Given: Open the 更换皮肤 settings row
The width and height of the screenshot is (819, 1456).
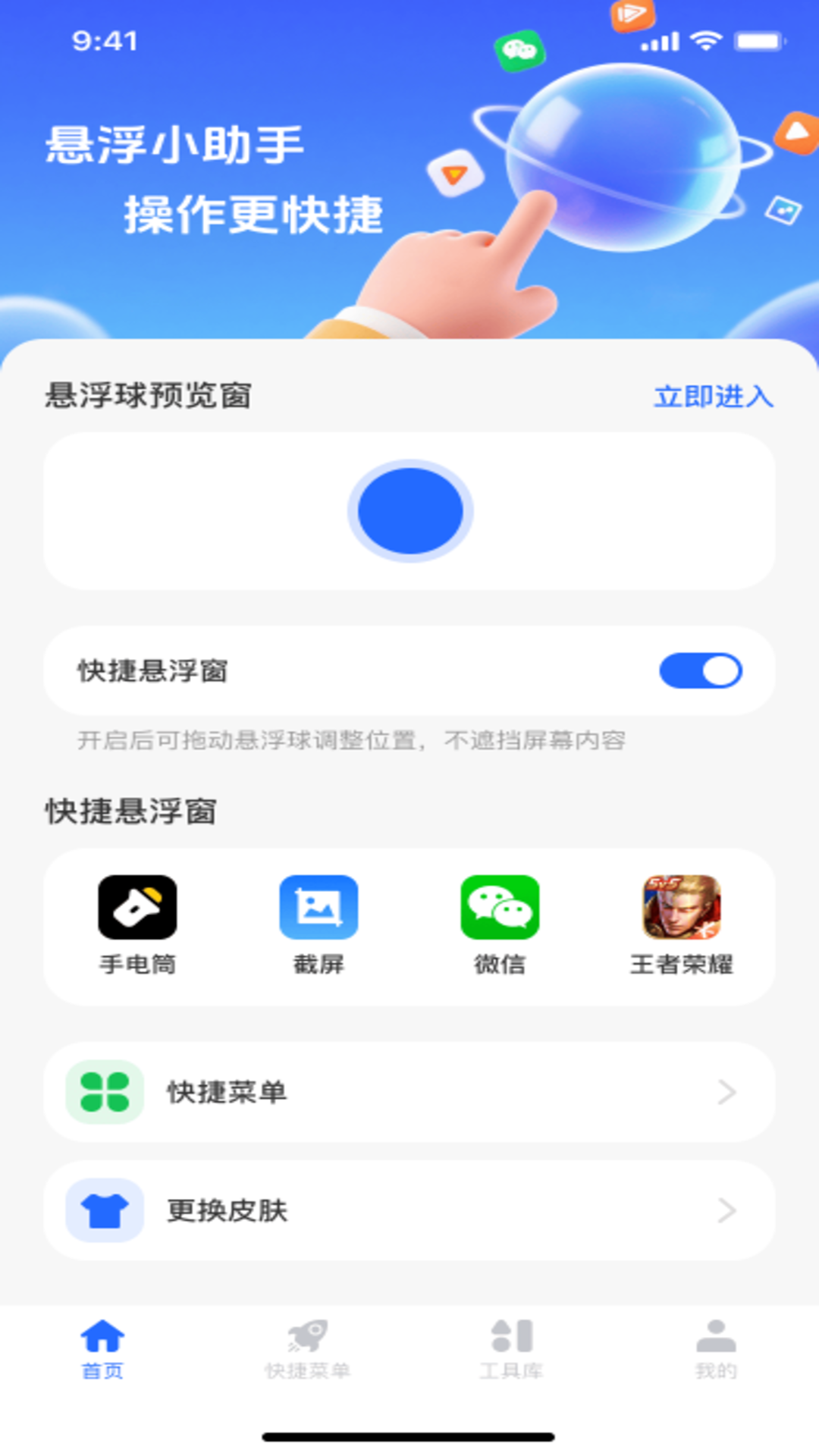Looking at the screenshot, I should point(409,1211).
